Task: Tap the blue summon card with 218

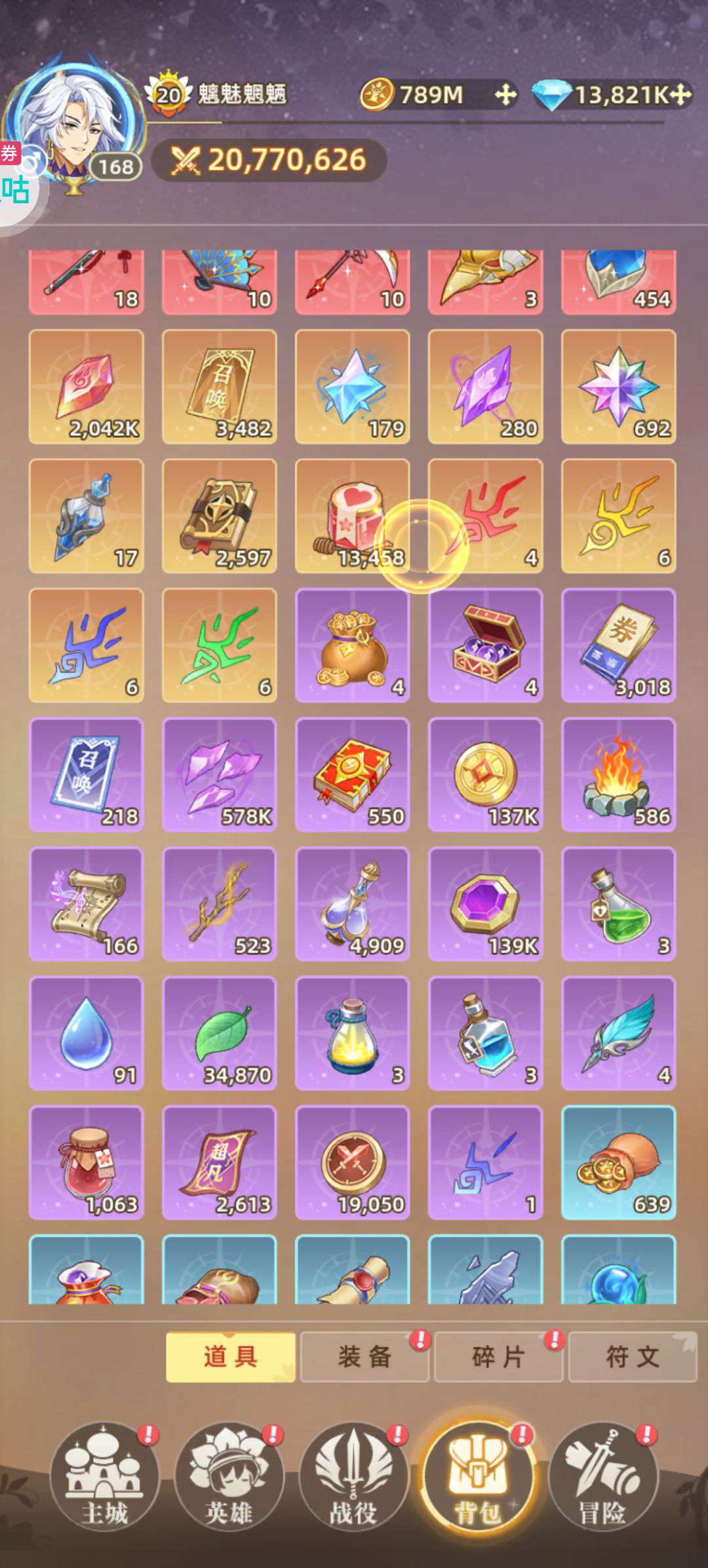Action: 87,775
